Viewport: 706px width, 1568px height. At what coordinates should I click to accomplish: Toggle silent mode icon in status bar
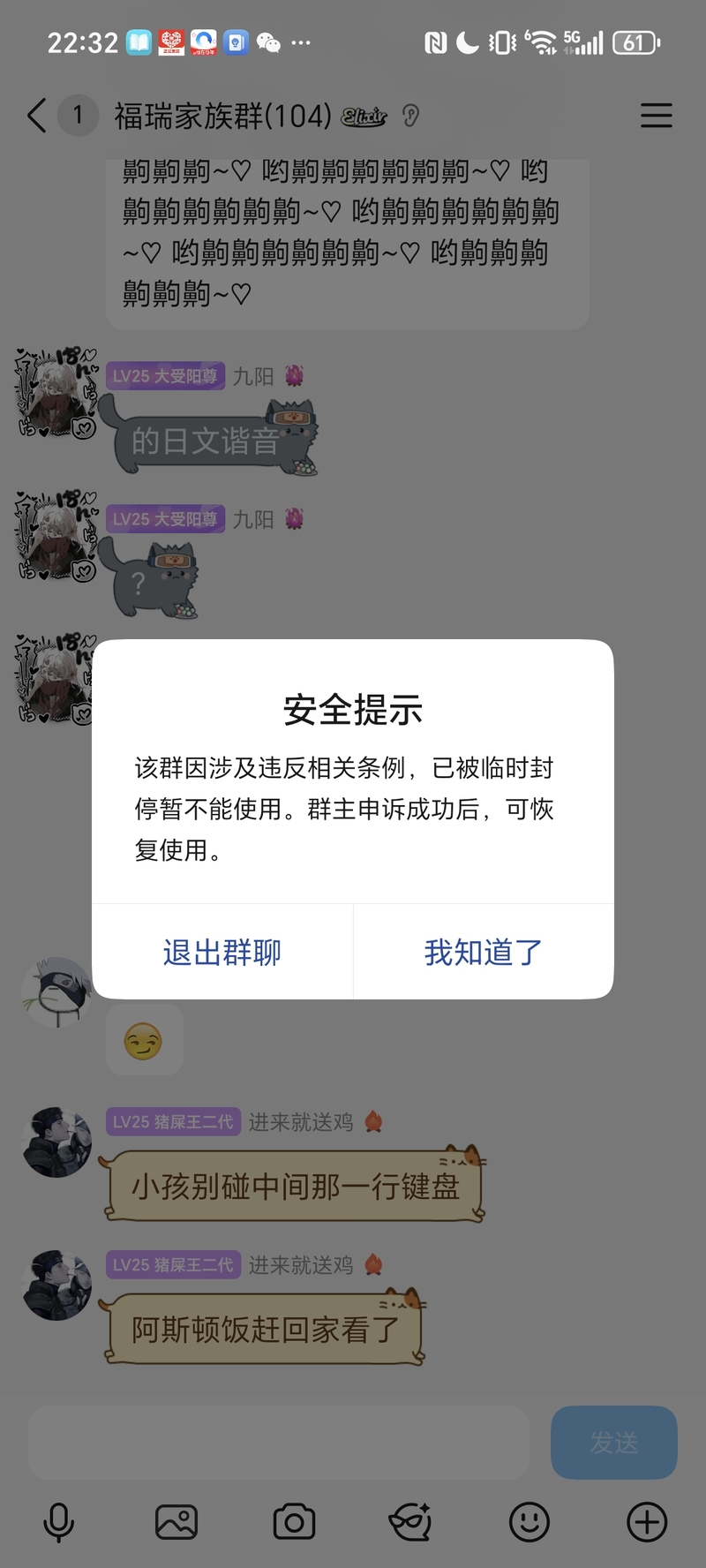click(499, 41)
